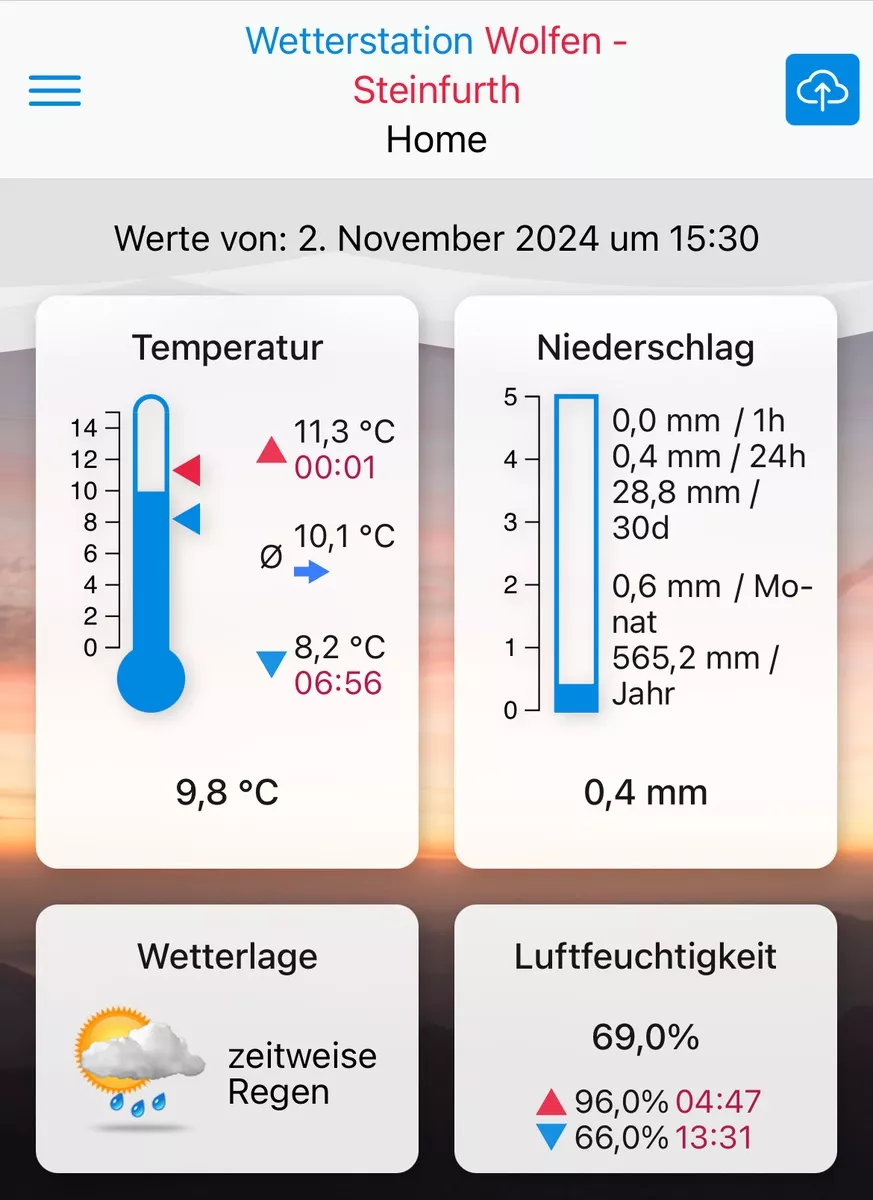873x1200 pixels.
Task: Open the Temperatur card
Action: coord(227,582)
